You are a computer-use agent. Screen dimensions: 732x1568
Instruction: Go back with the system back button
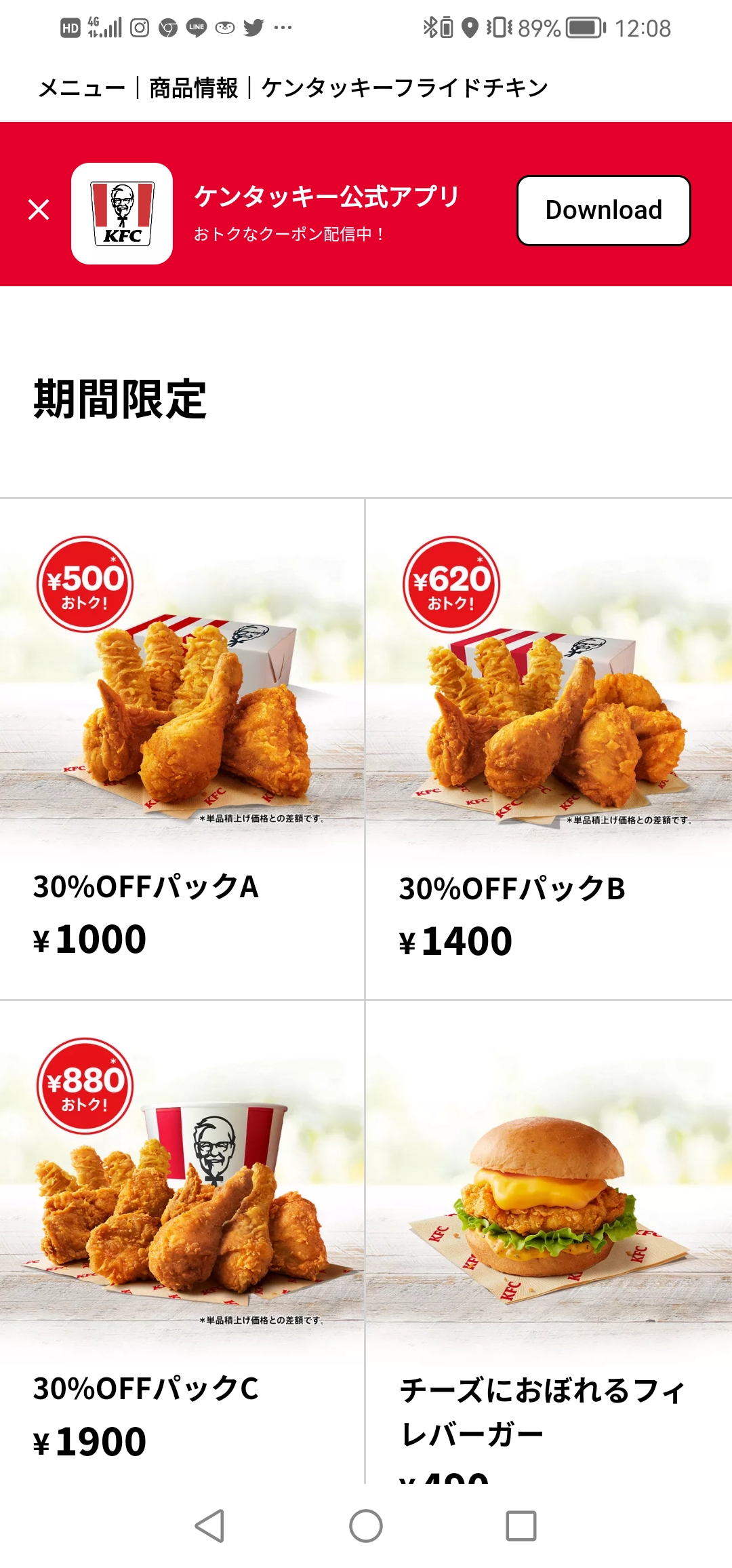(209, 1526)
